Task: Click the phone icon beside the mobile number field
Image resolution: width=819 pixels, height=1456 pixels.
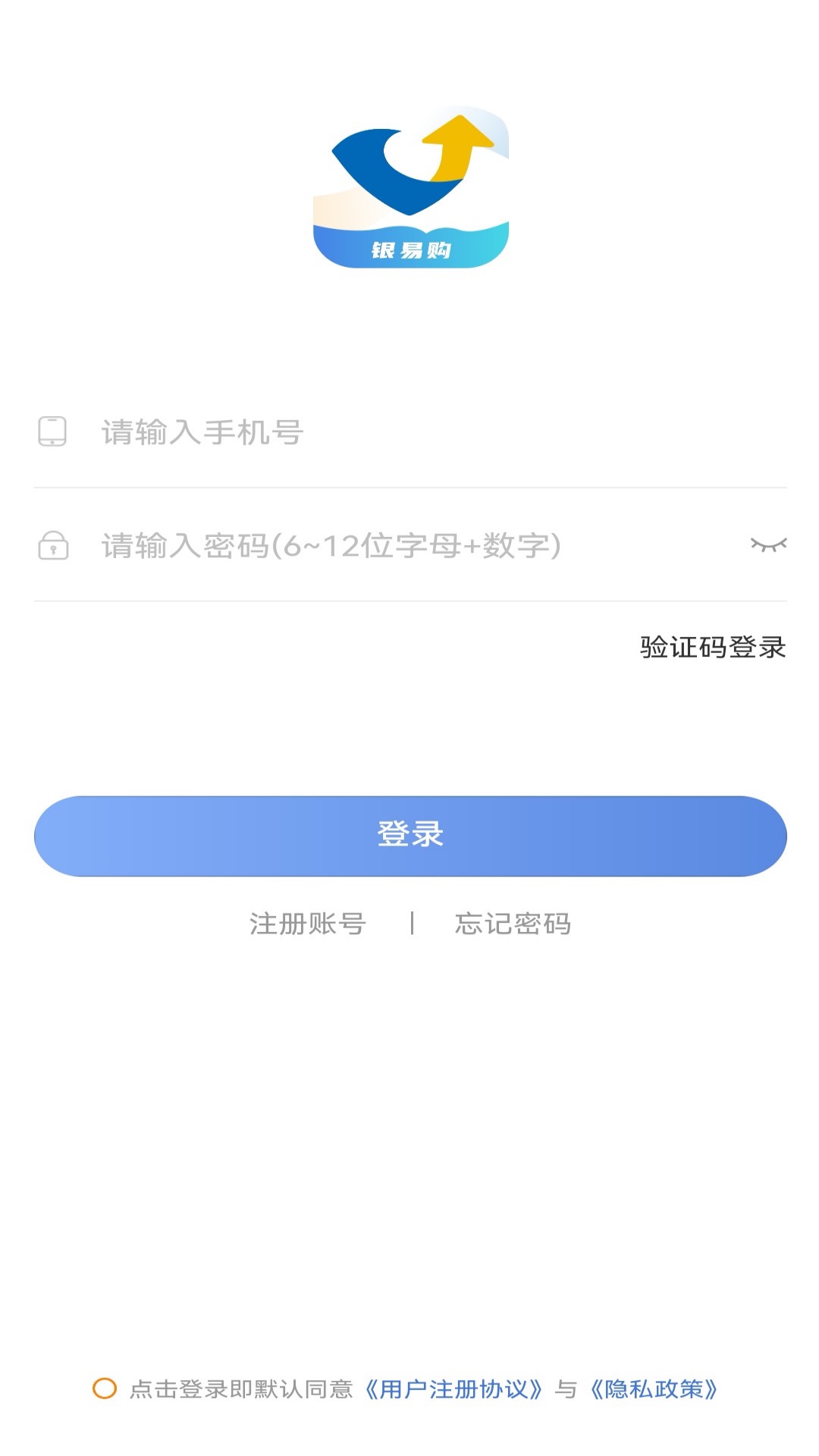Action: click(51, 432)
